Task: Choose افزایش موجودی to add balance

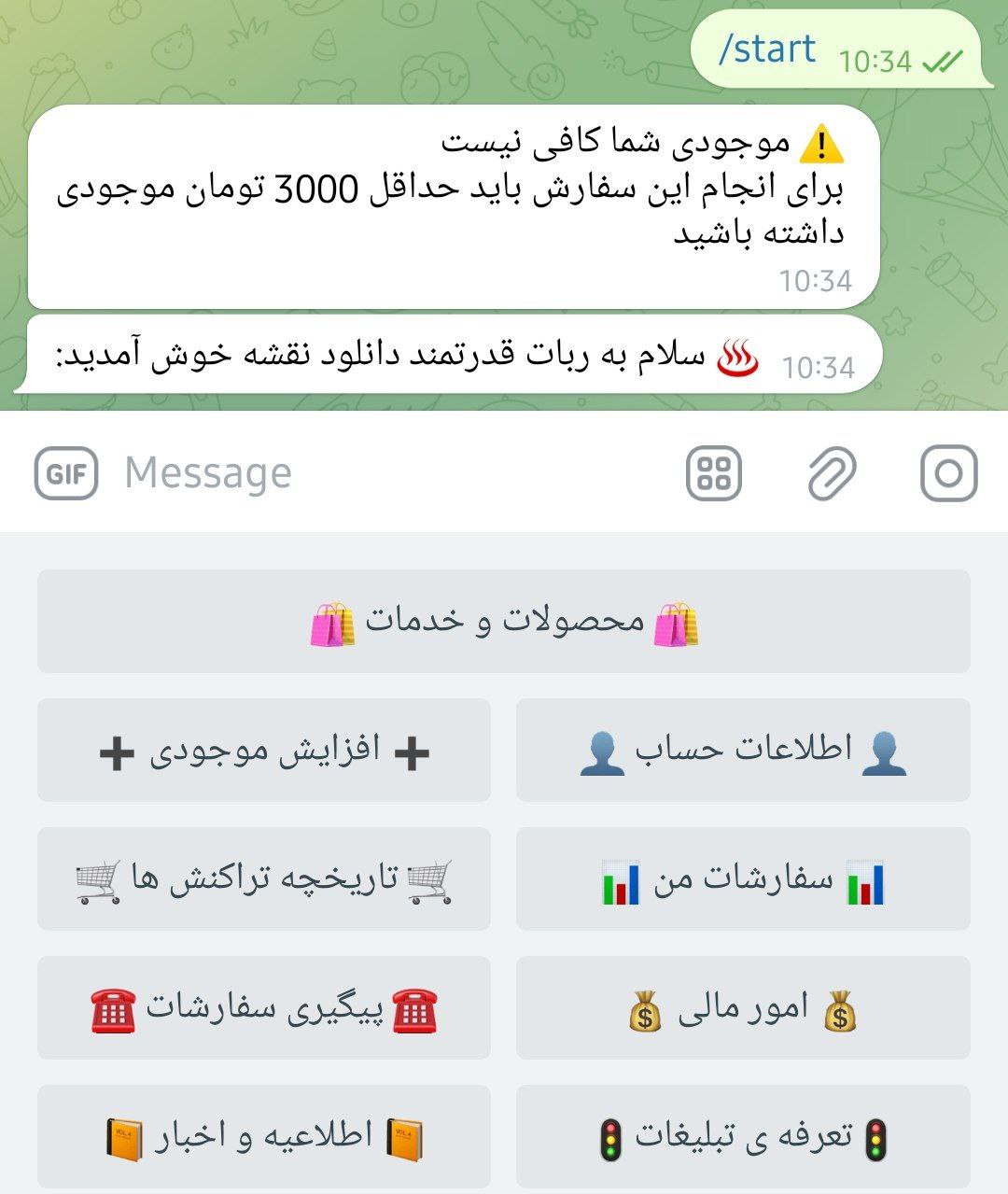Action: tap(264, 751)
